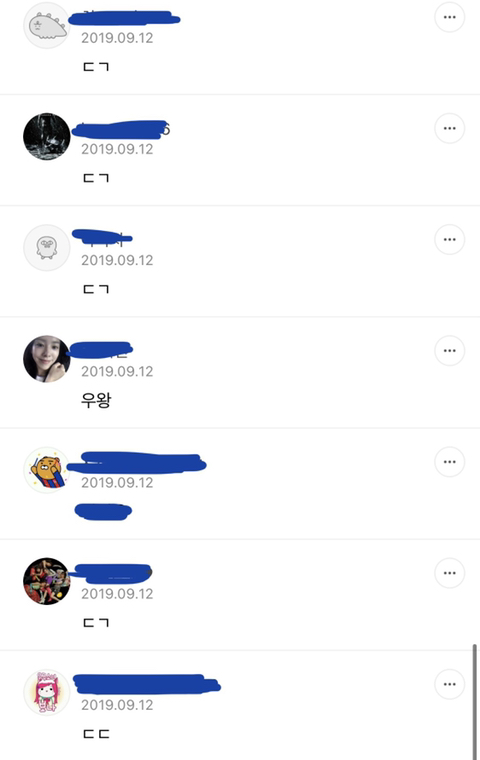Open options beside the red colorful avatar comment

click(x=449, y=573)
